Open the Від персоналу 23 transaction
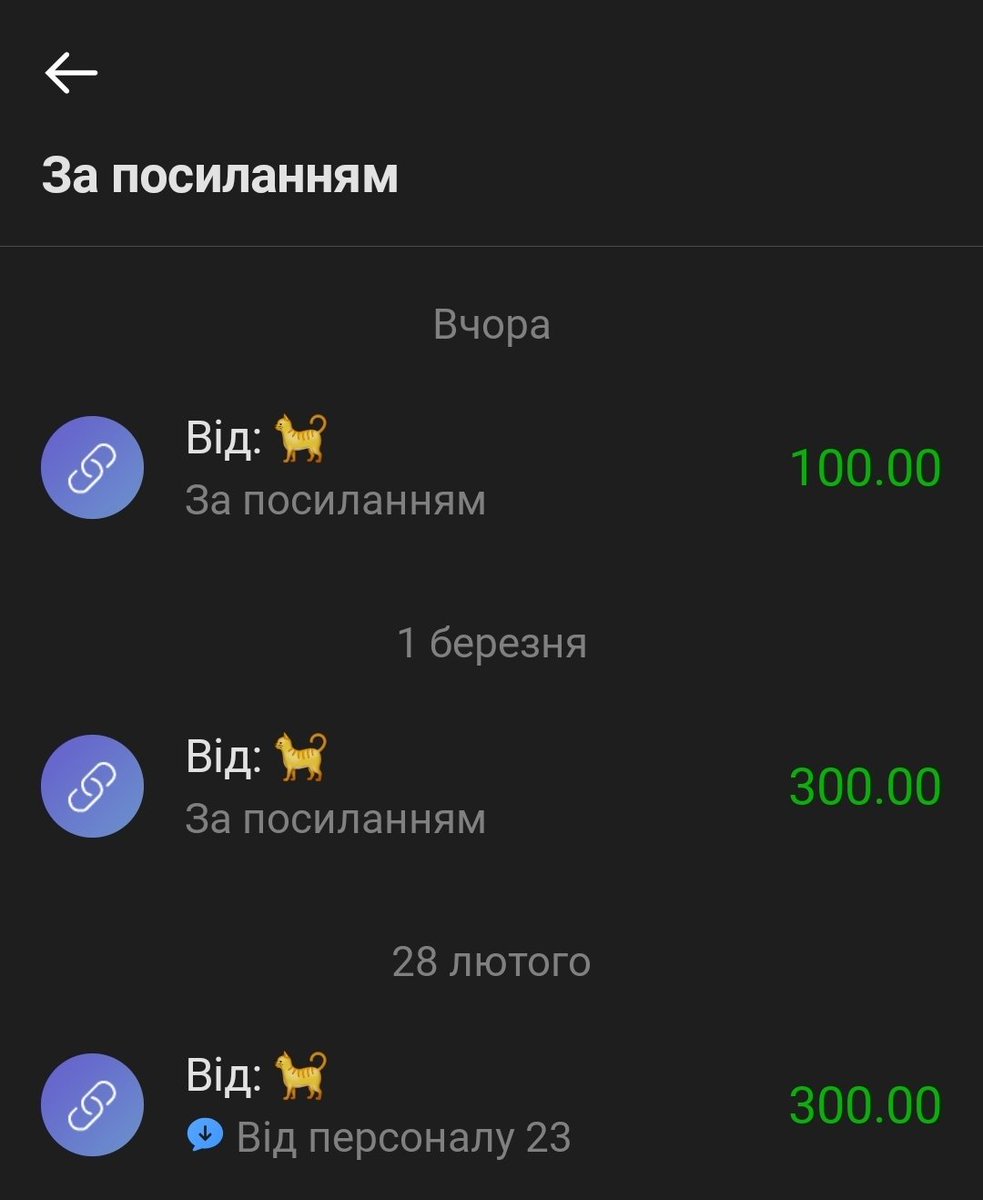The width and height of the screenshot is (983, 1200). (x=490, y=1105)
